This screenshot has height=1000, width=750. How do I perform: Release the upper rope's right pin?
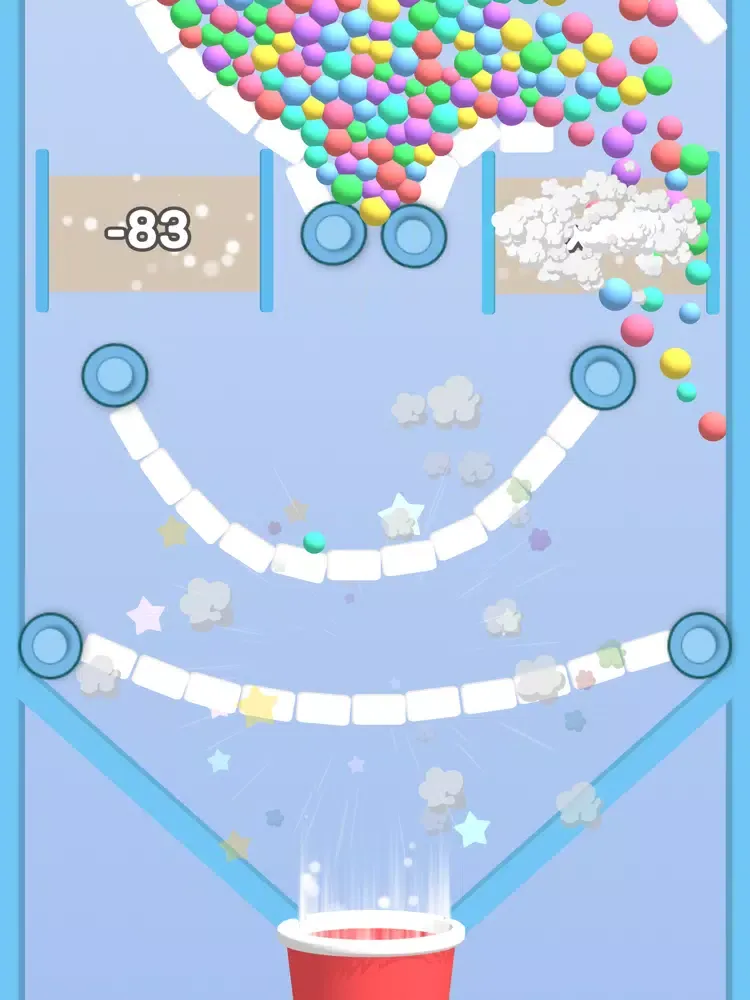coord(603,378)
